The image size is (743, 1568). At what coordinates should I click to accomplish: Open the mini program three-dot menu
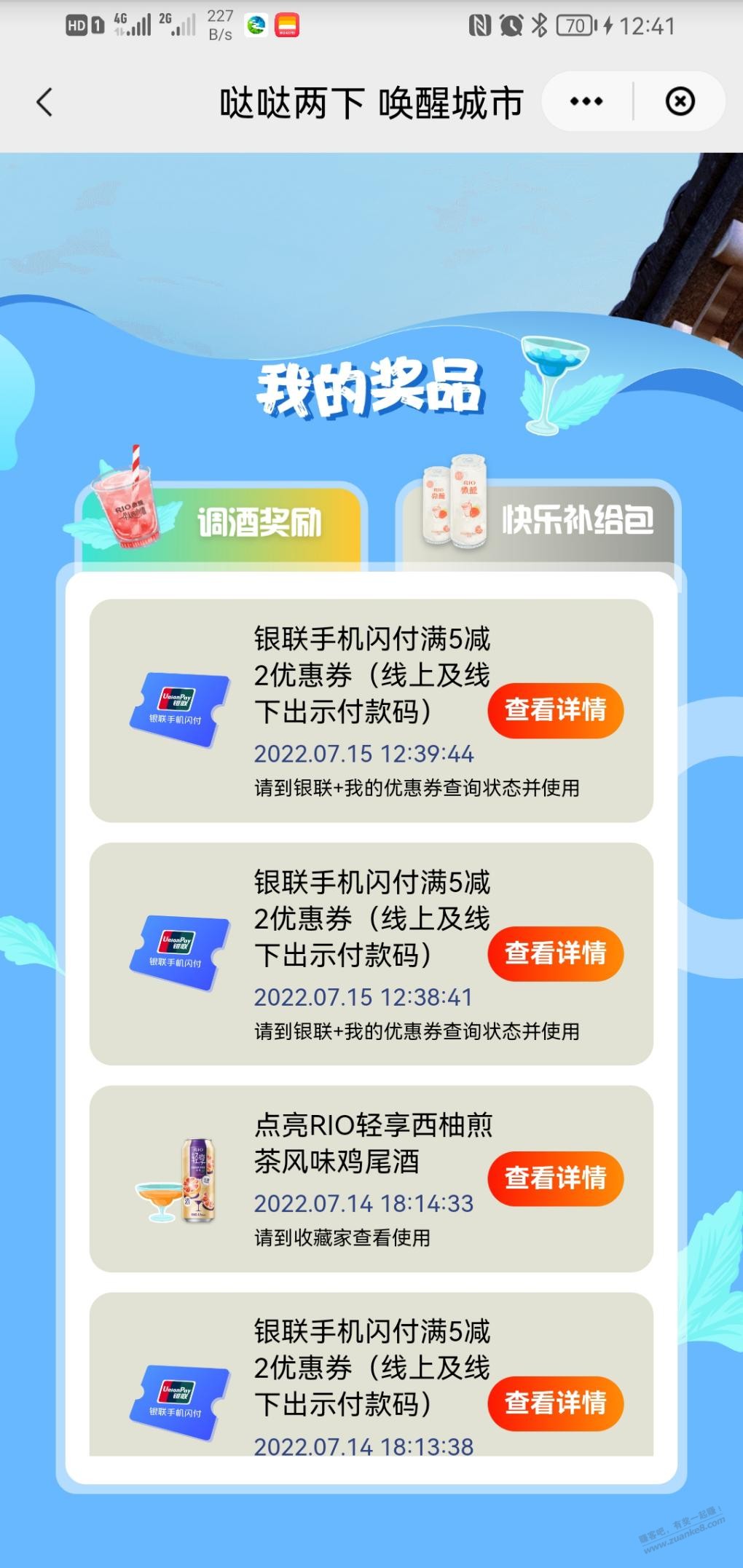586,102
